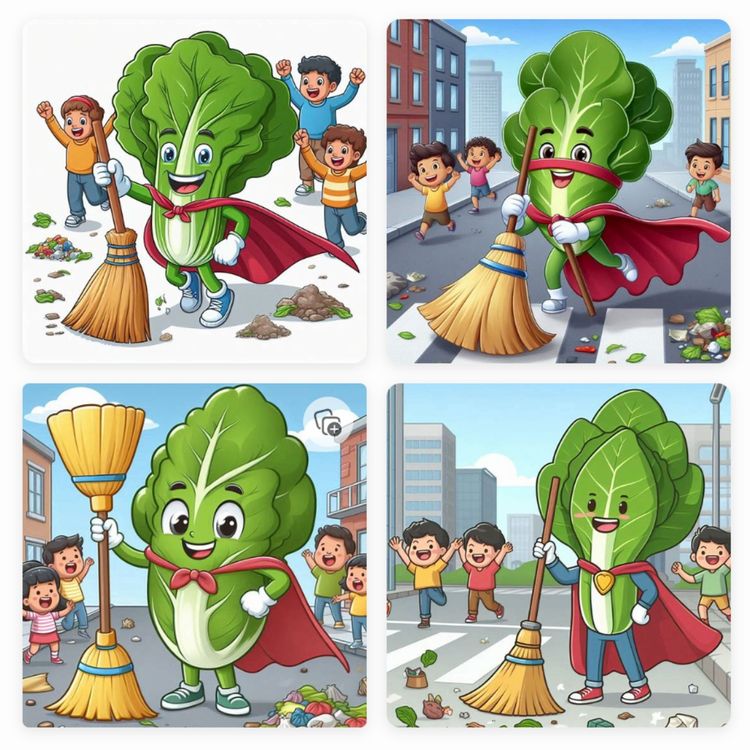This screenshot has width=750, height=750.
Task: Save the bottom-left image to a collection
Action: tap(329, 425)
